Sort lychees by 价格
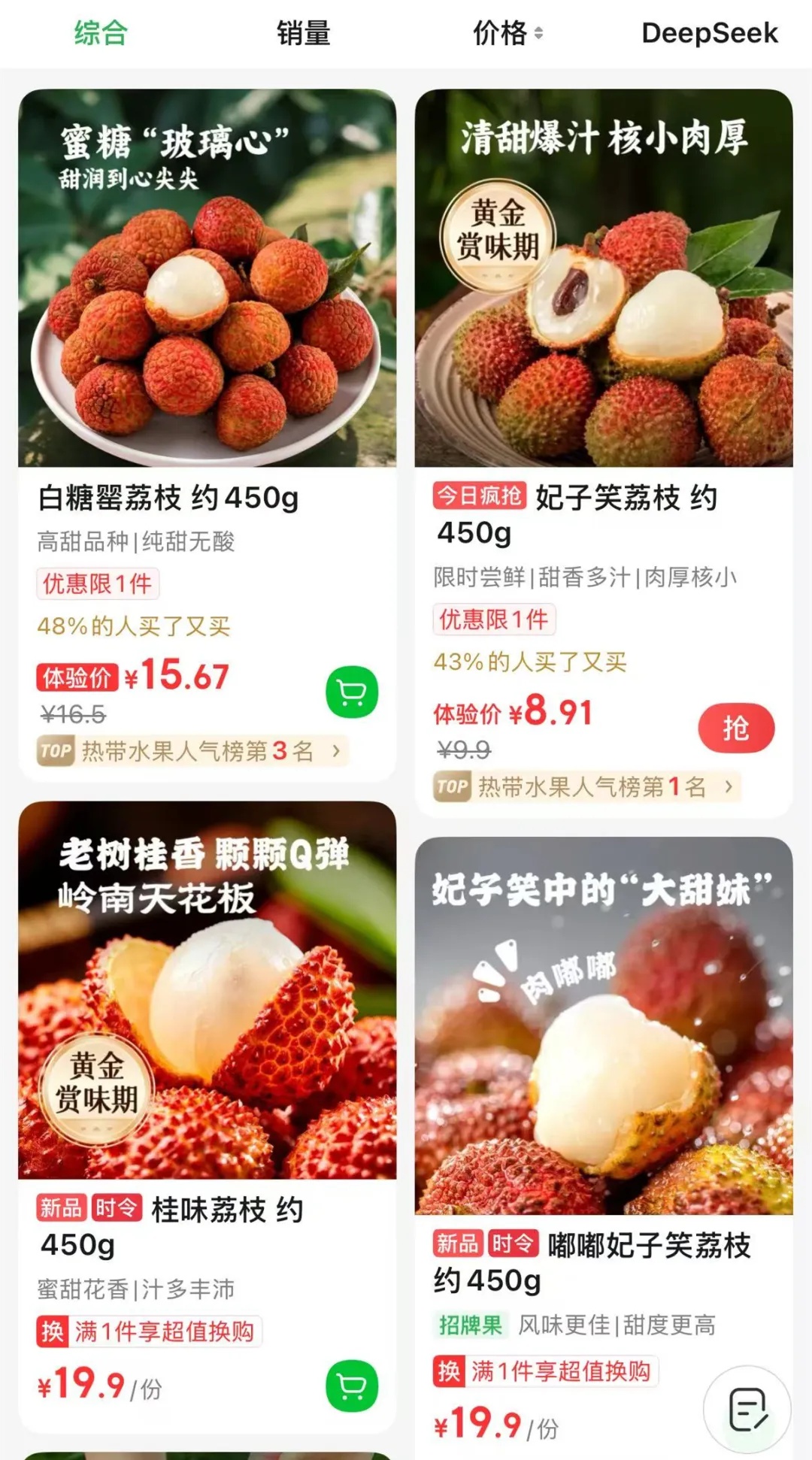 [x=507, y=34]
